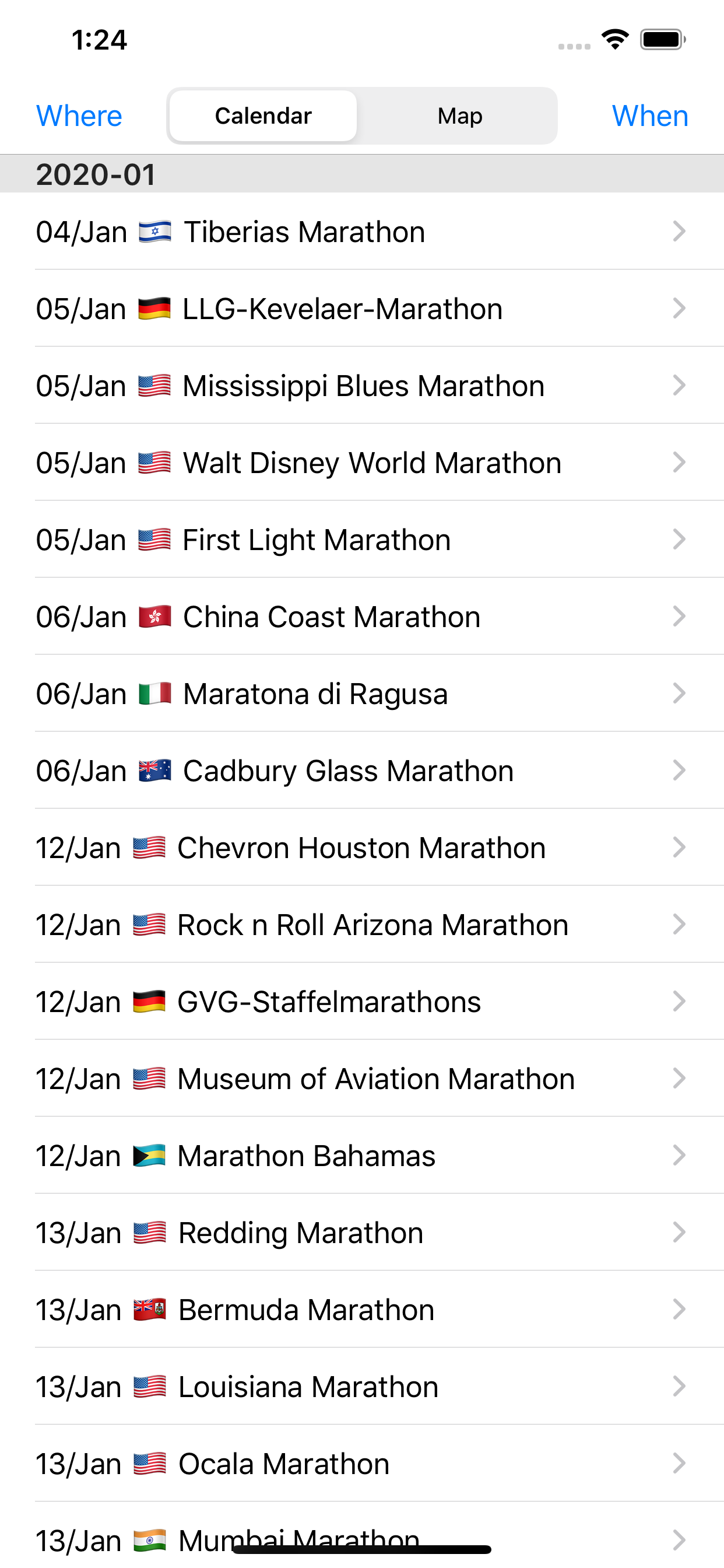Open Redding Marathon details
The height and width of the screenshot is (1568, 724).
pyautogui.click(x=362, y=1233)
